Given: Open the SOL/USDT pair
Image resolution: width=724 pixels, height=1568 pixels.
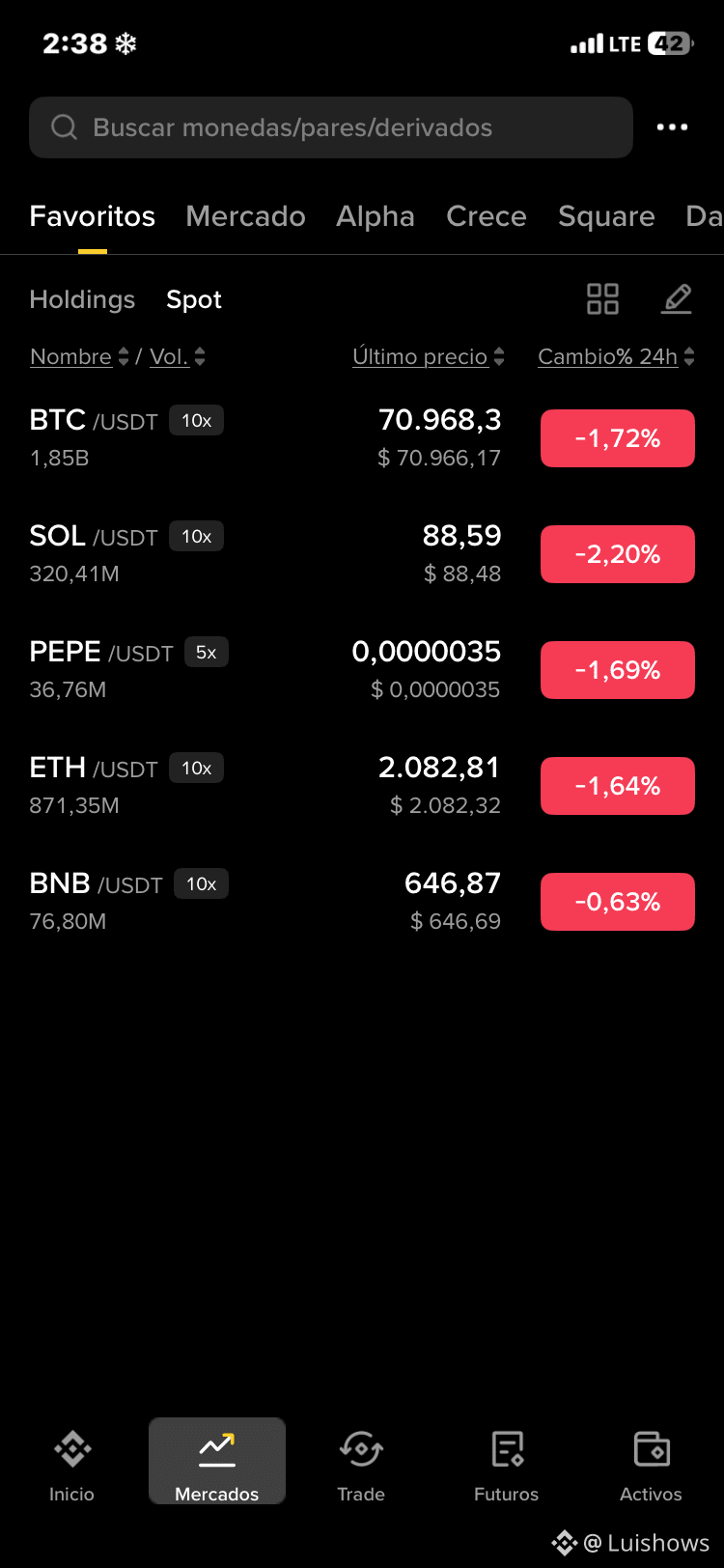Looking at the screenshot, I should pos(362,554).
